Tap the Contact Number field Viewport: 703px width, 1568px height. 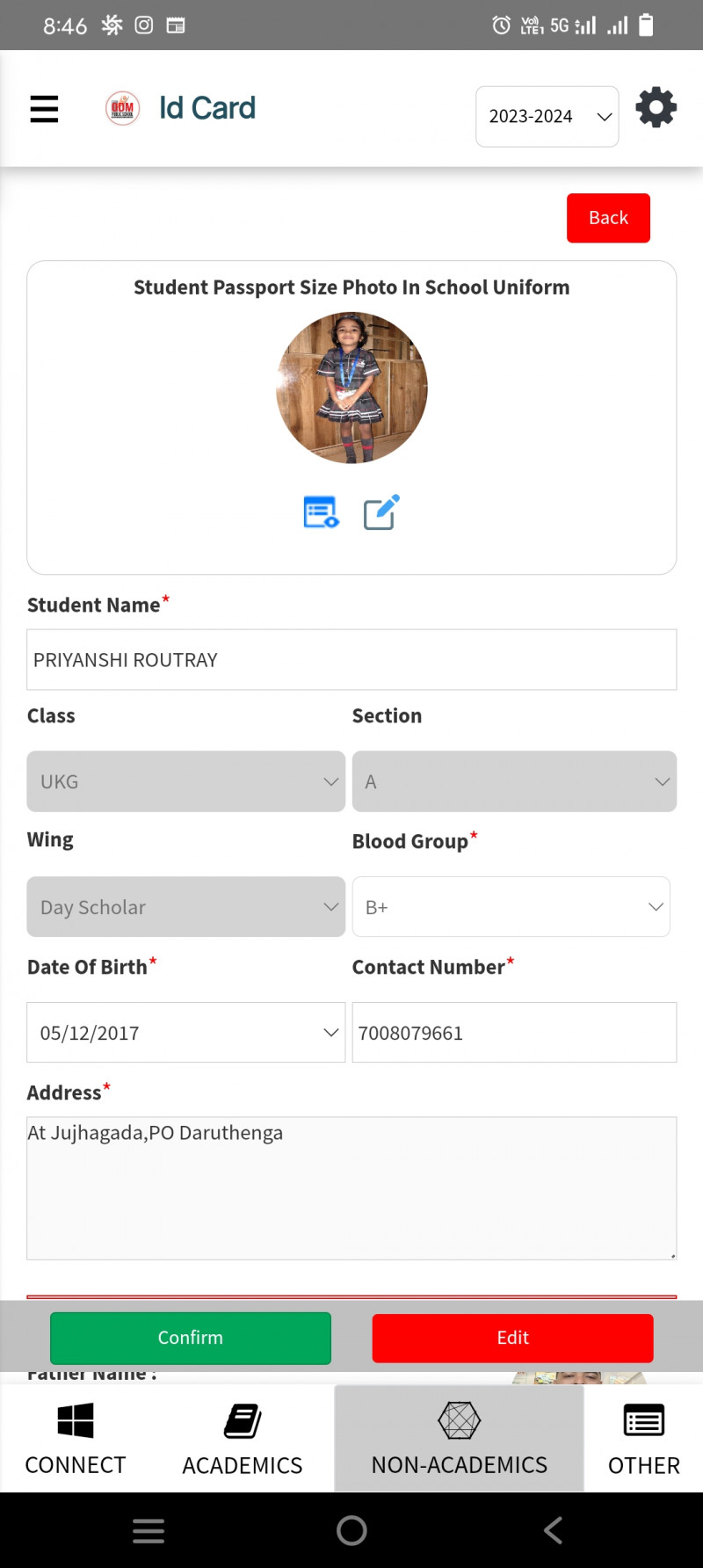(514, 1033)
